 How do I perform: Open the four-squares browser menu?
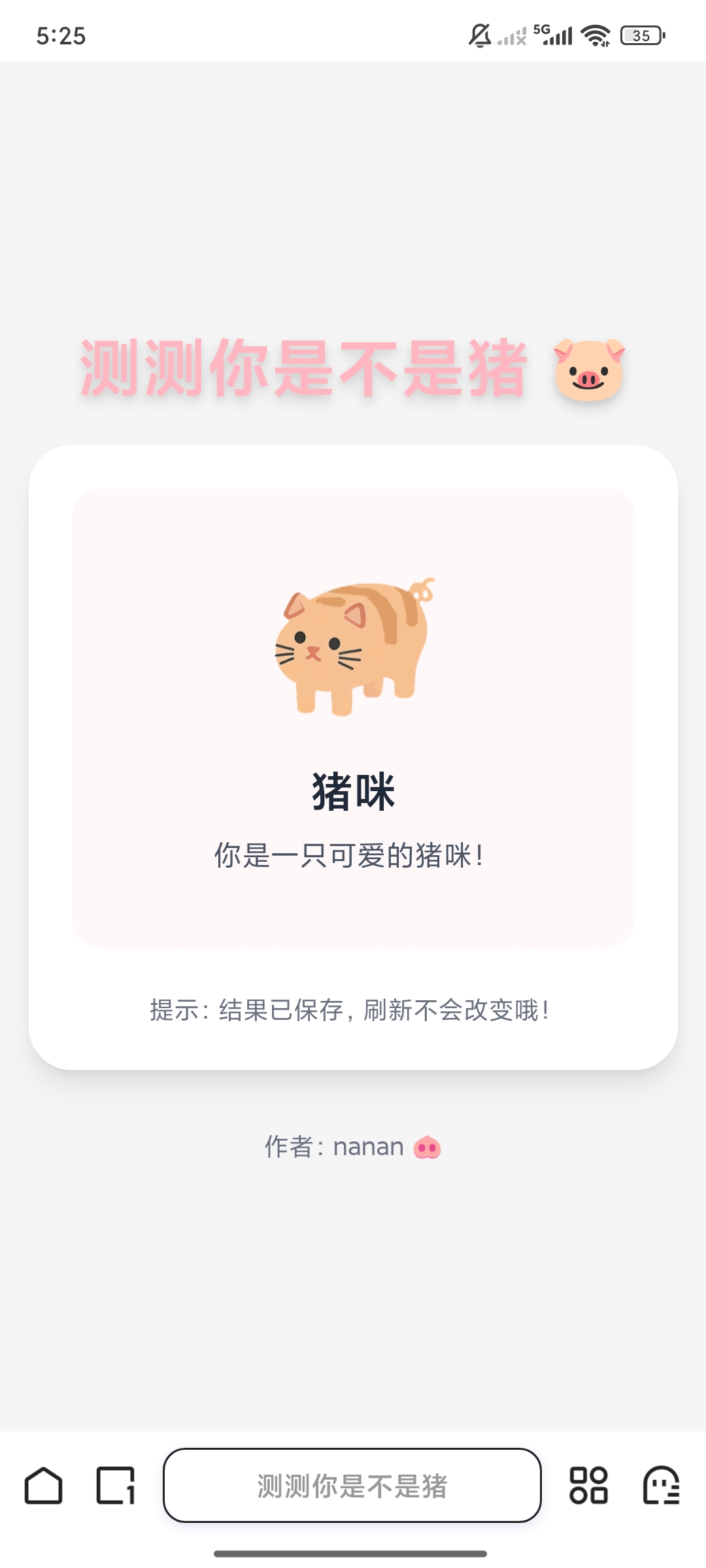point(588,1486)
